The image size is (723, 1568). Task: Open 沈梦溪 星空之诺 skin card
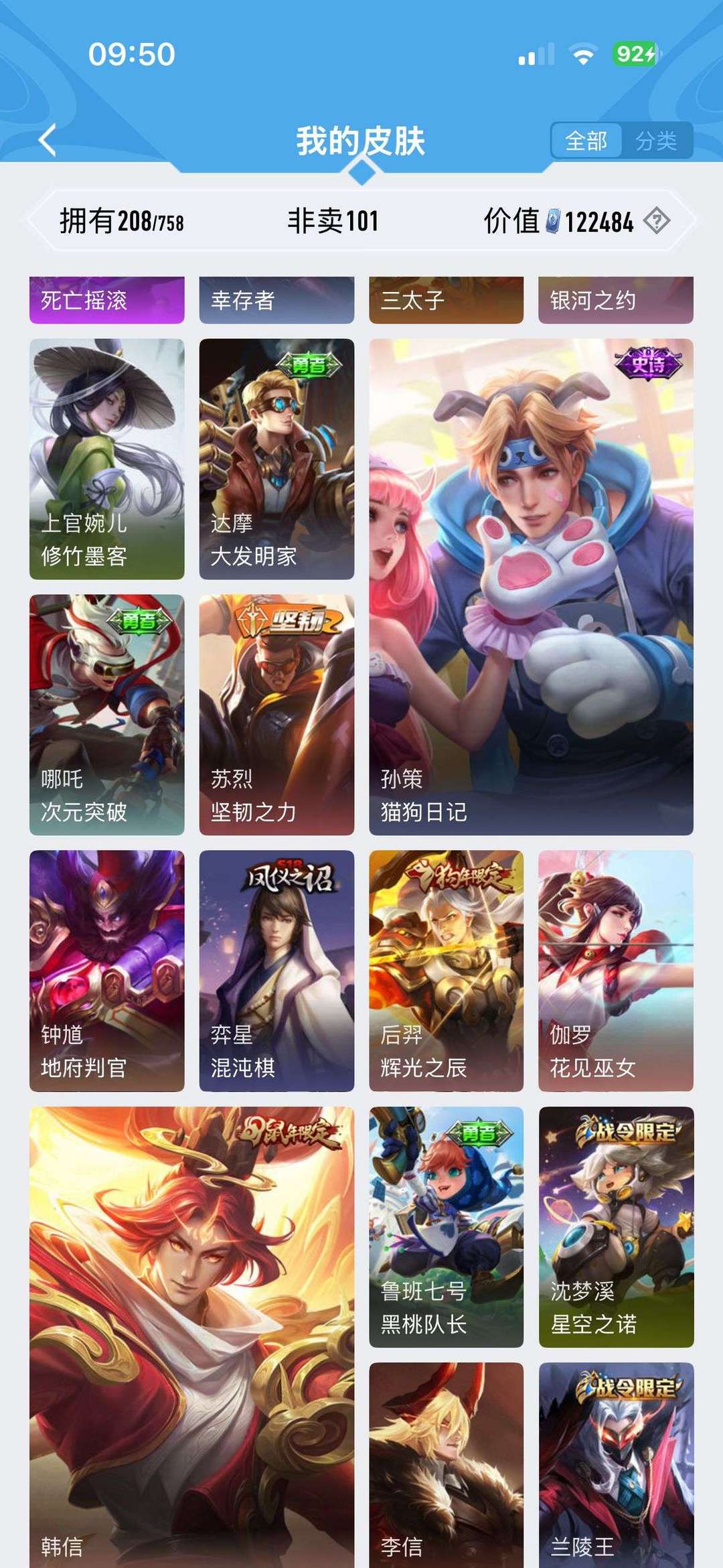tap(616, 1226)
